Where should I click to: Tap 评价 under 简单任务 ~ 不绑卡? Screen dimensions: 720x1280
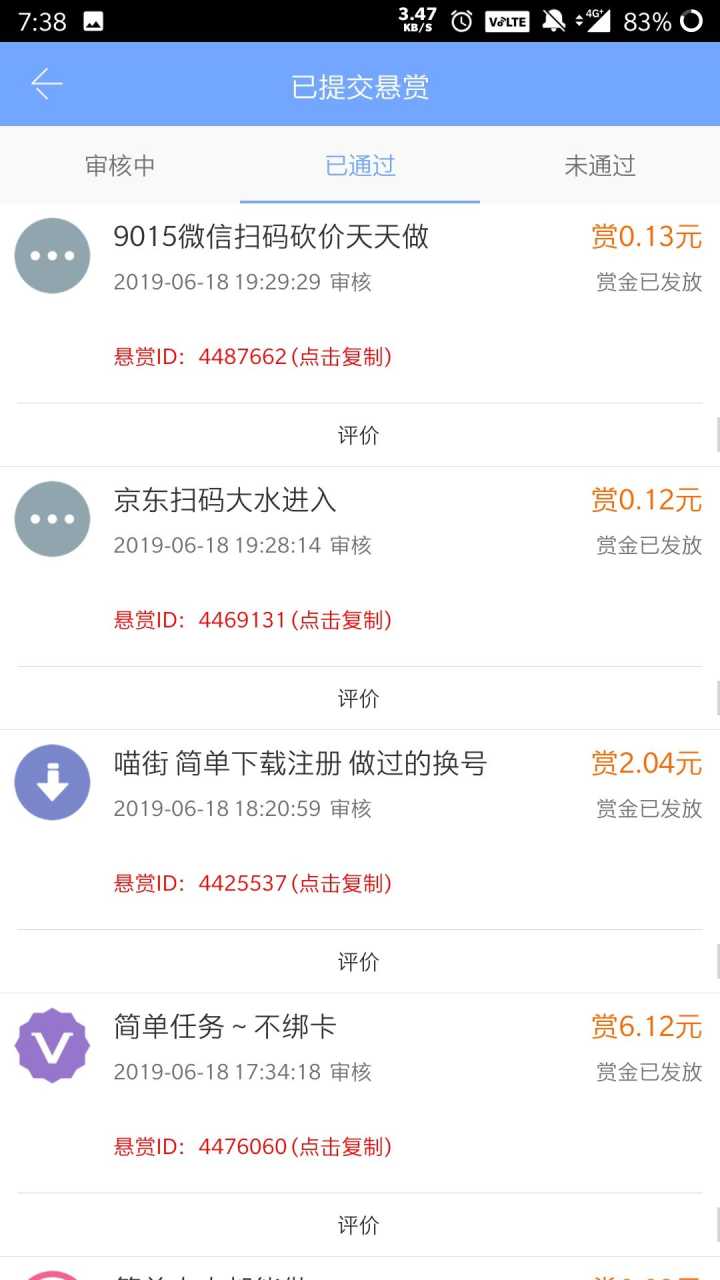(359, 1225)
